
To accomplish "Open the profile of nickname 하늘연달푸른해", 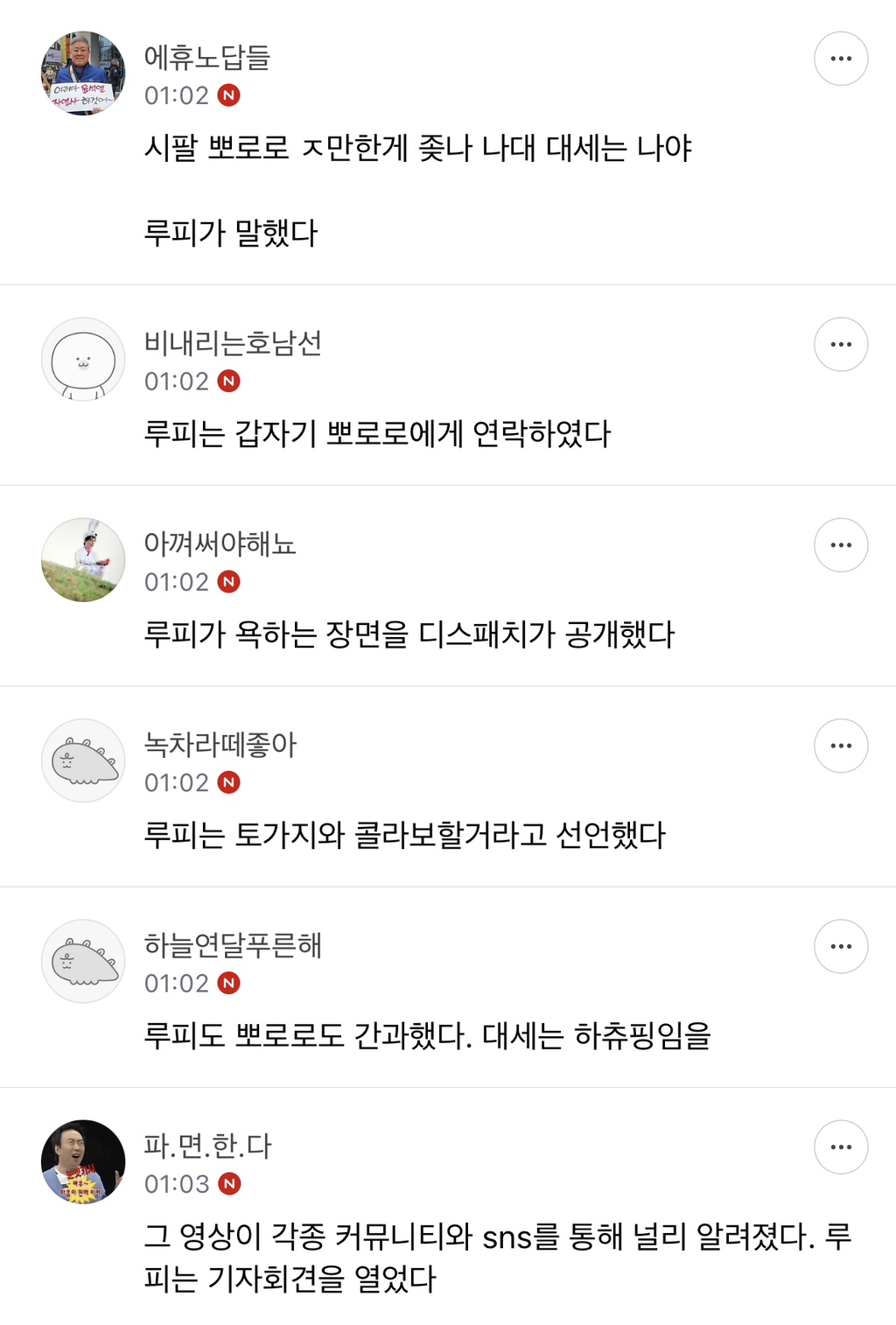I will tap(233, 944).
